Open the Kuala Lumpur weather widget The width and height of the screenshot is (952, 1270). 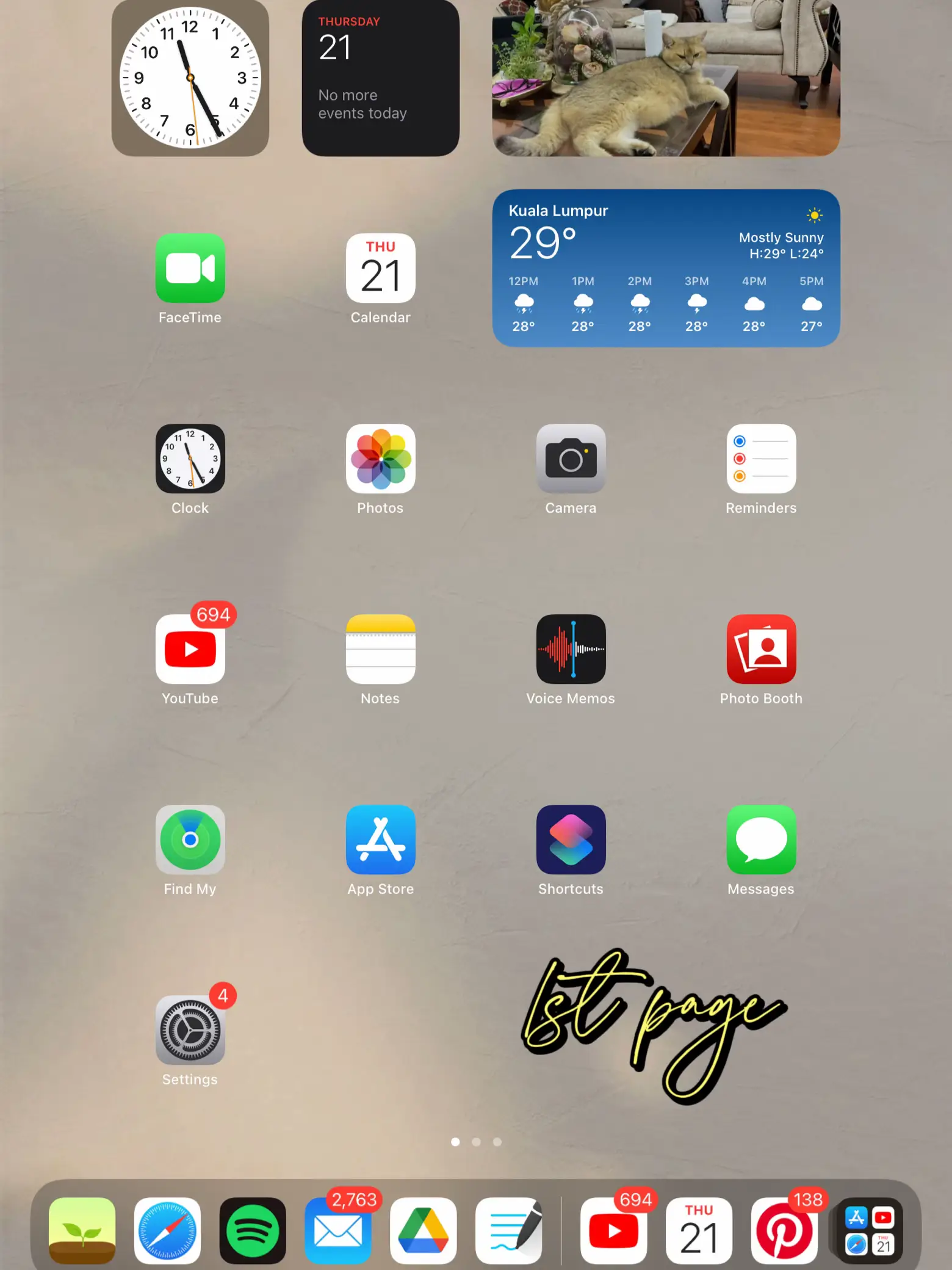pyautogui.click(x=666, y=269)
